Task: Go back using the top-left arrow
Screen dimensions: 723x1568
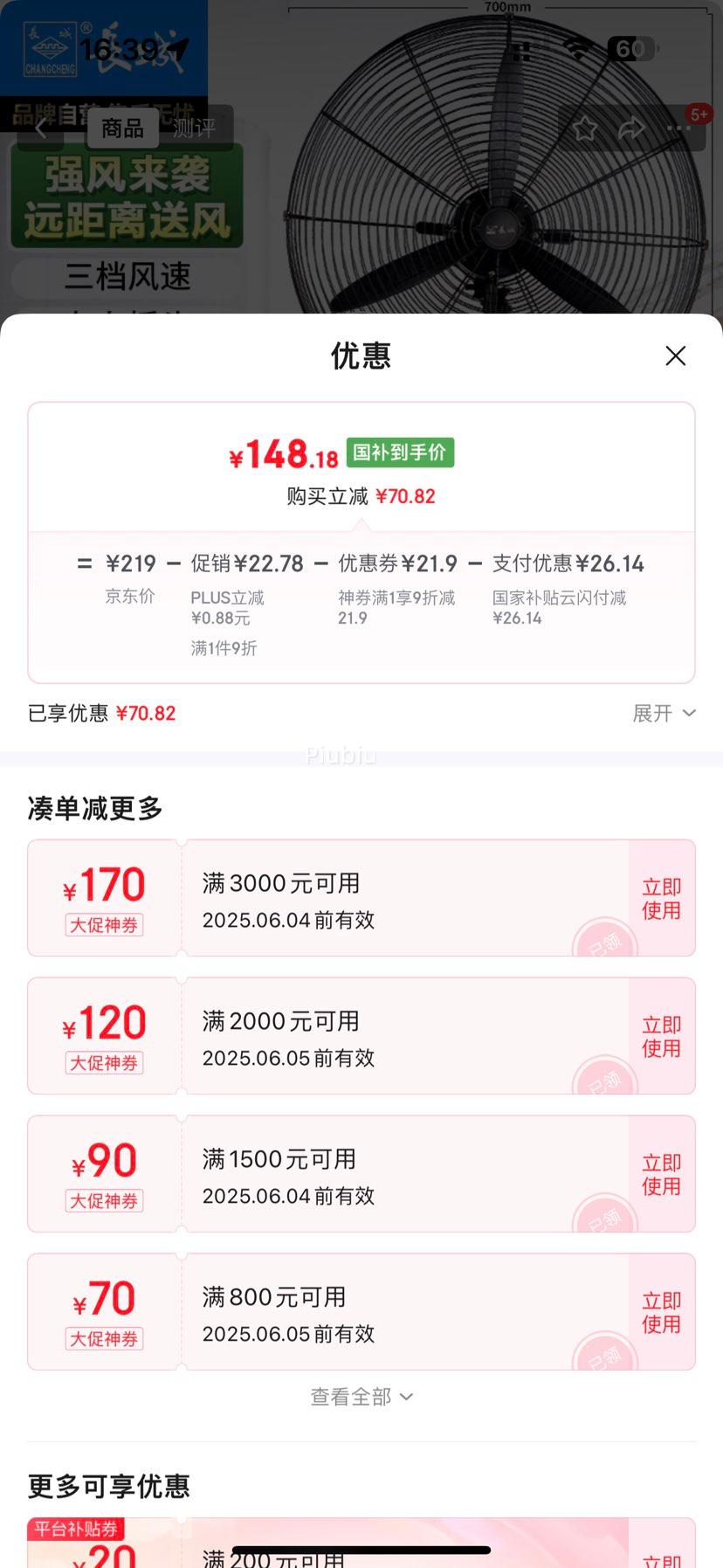Action: [40, 129]
